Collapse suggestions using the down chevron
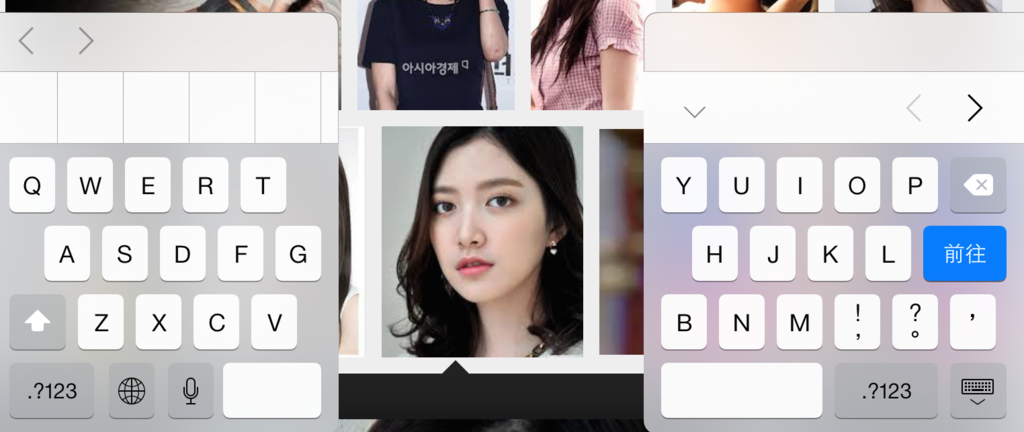 694,111
